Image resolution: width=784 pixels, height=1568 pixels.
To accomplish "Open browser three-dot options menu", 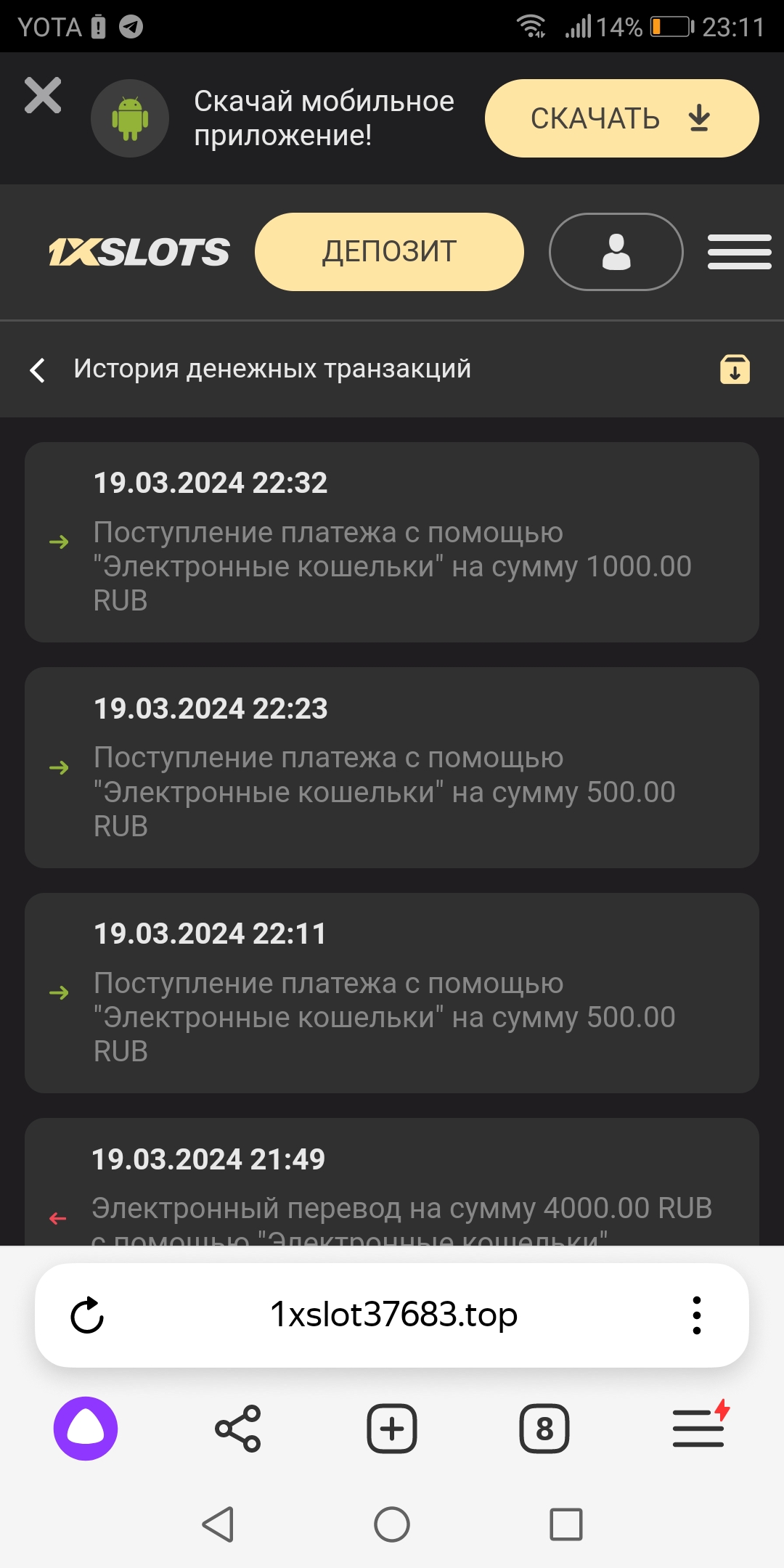I will tap(696, 1315).
